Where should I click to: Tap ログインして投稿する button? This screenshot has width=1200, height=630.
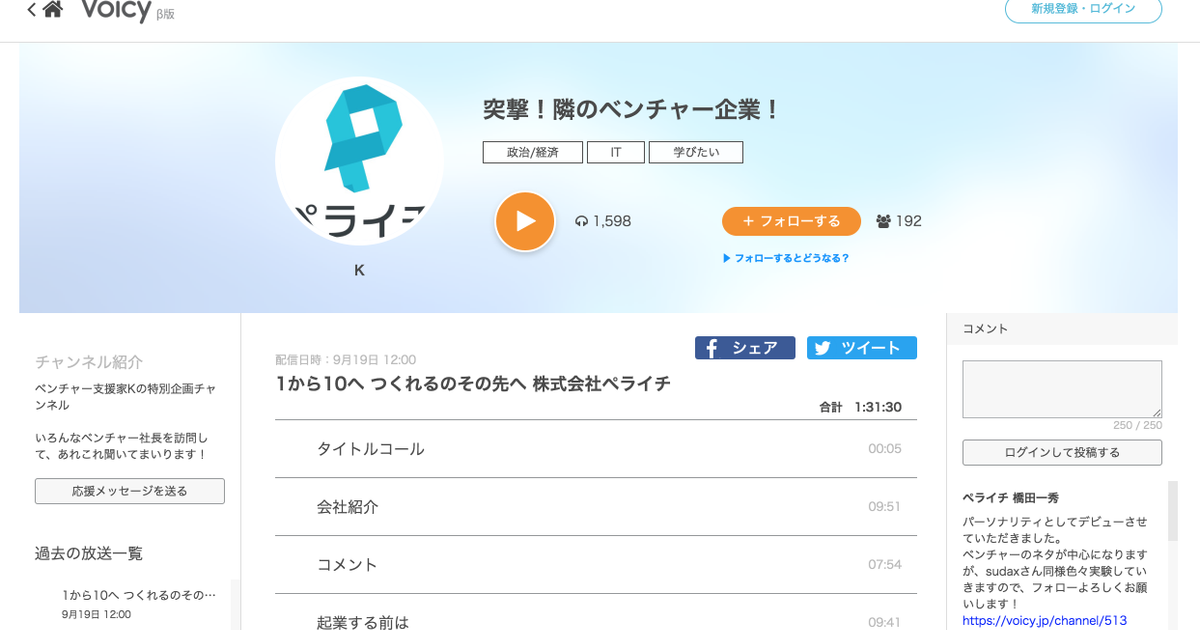1062,453
